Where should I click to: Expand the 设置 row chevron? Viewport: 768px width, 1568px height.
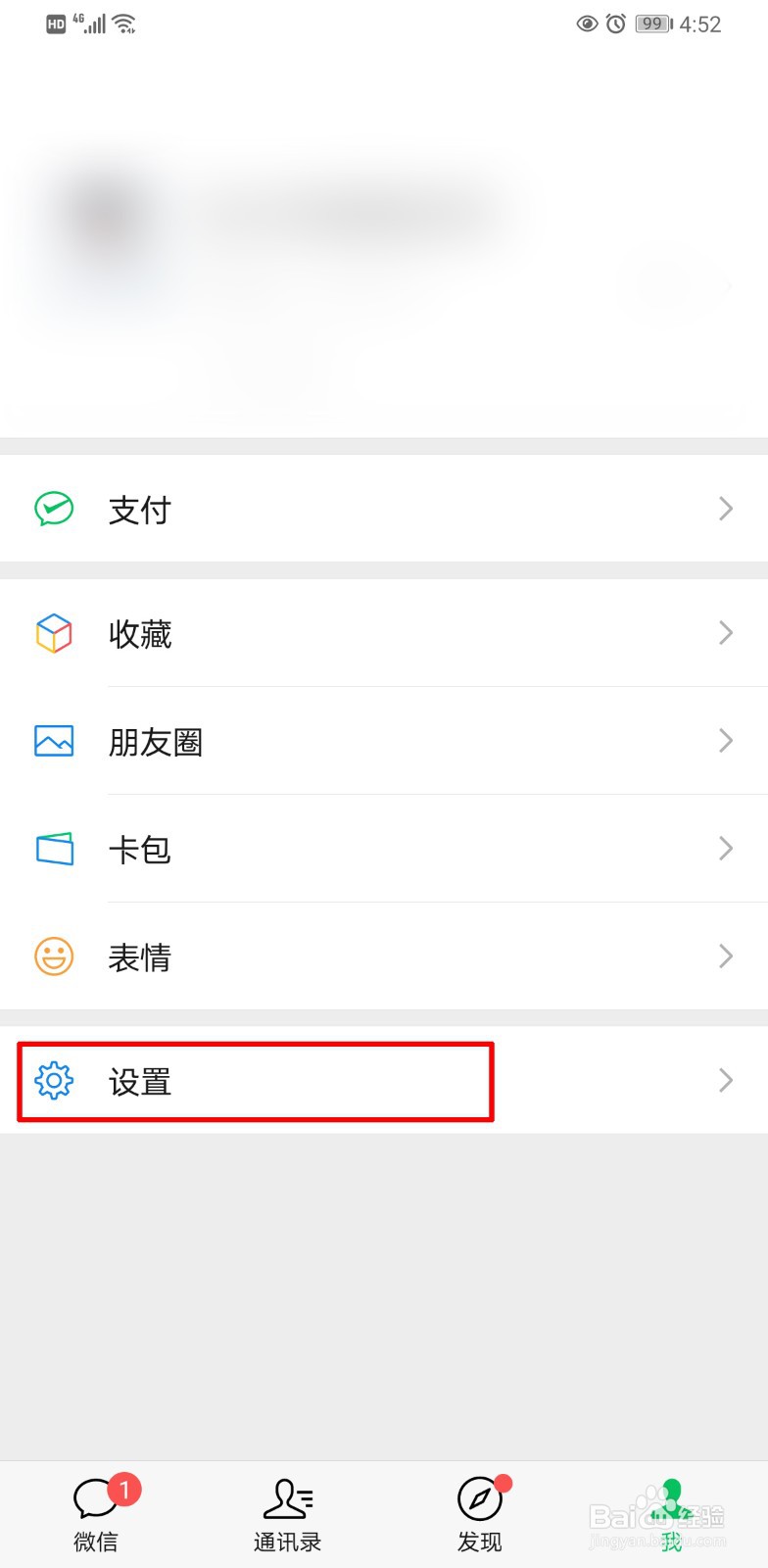[725, 1081]
